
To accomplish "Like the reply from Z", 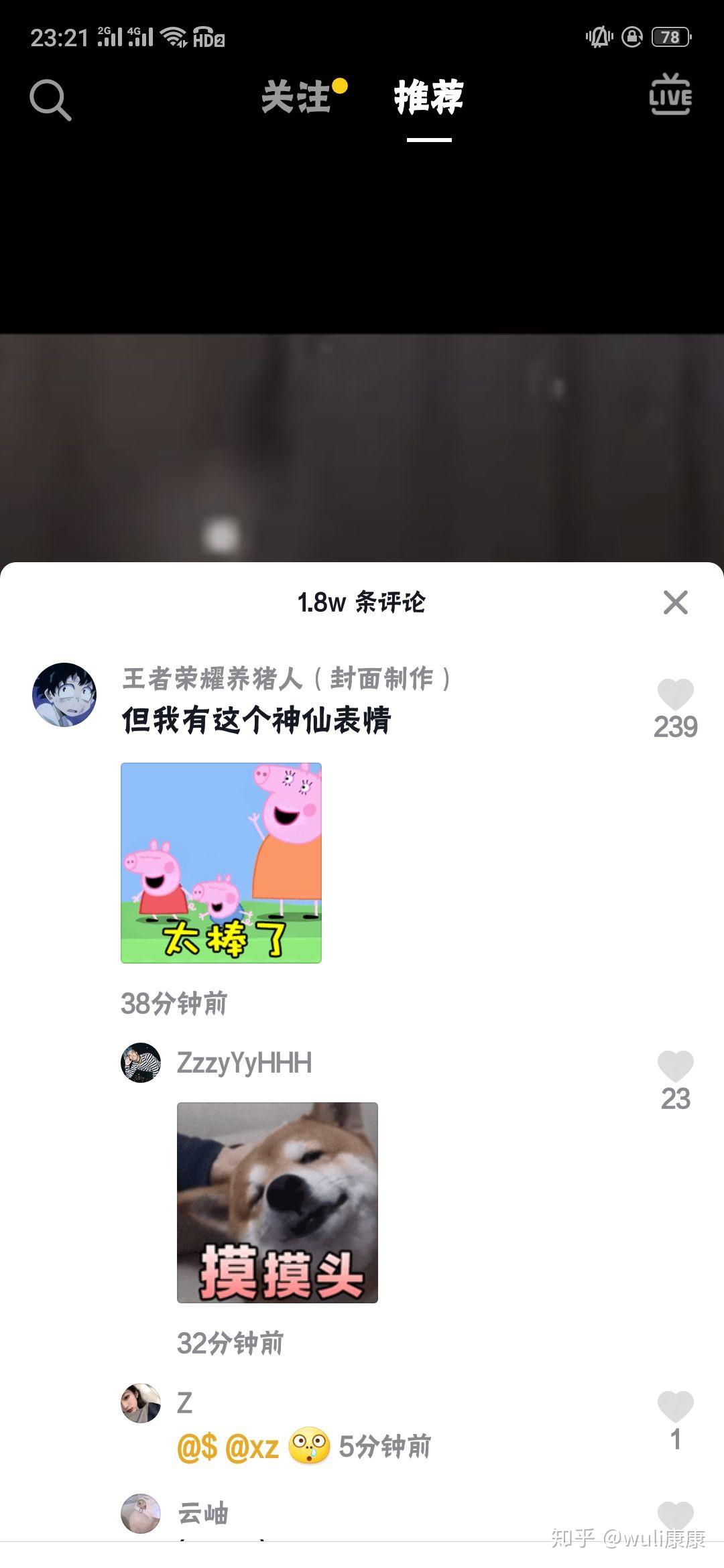I will [675, 1407].
